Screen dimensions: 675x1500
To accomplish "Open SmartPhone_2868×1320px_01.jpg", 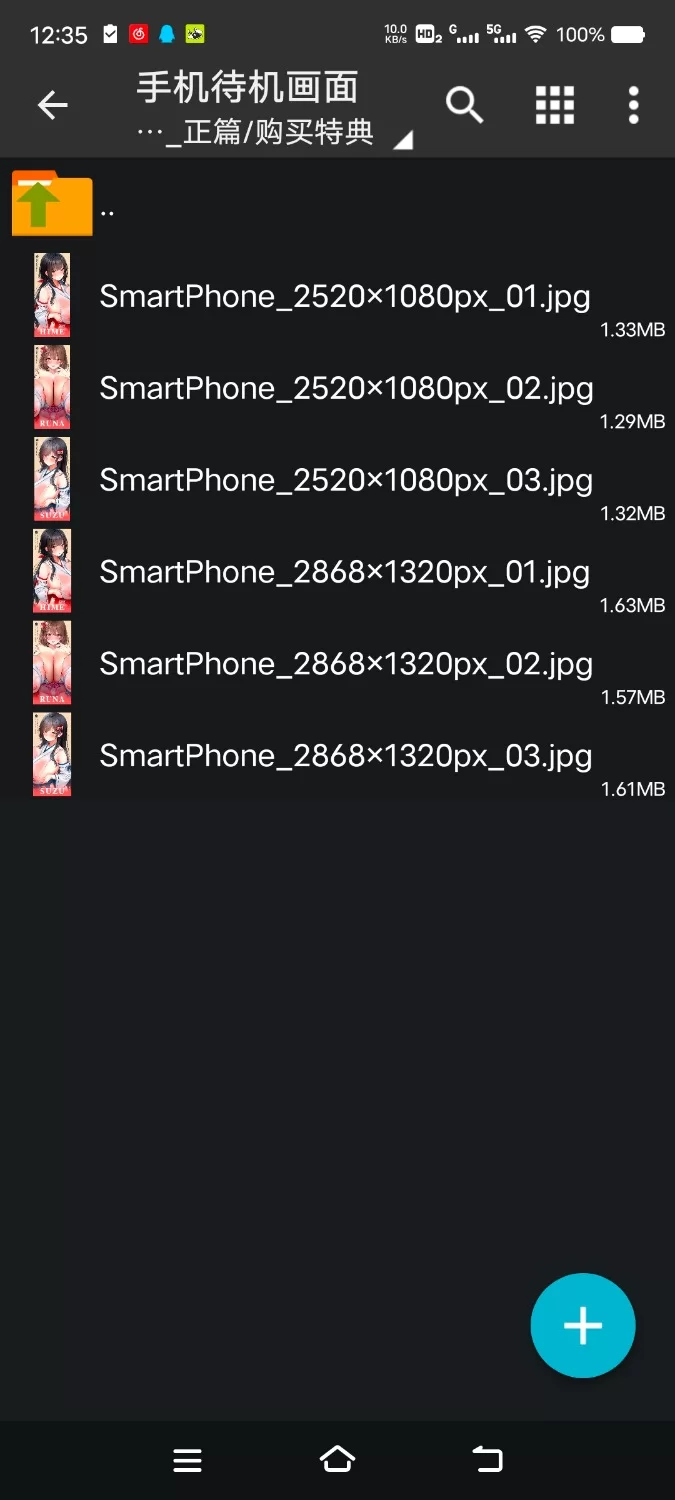I will [344, 573].
